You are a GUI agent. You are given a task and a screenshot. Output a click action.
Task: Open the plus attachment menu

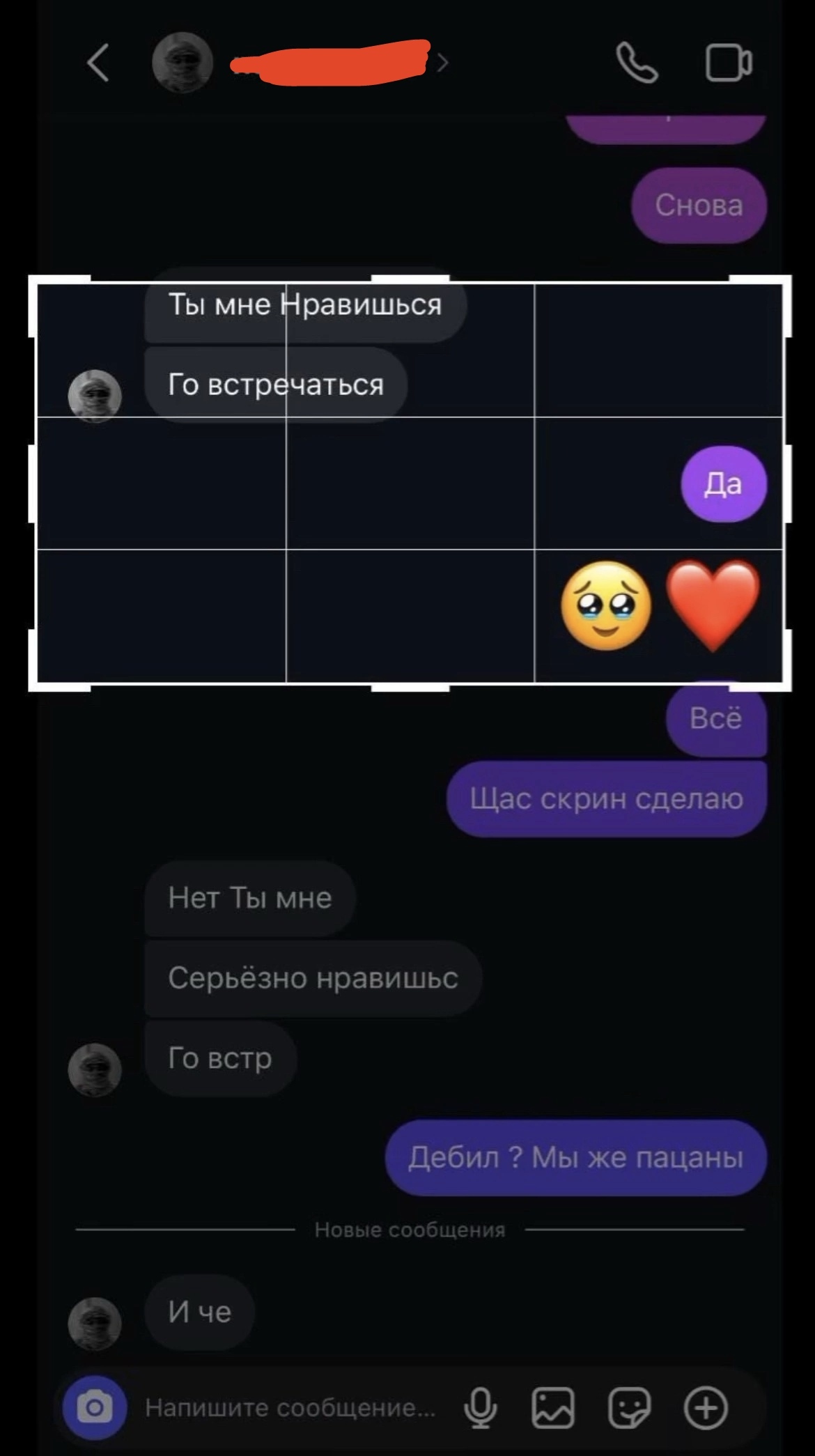click(706, 1408)
